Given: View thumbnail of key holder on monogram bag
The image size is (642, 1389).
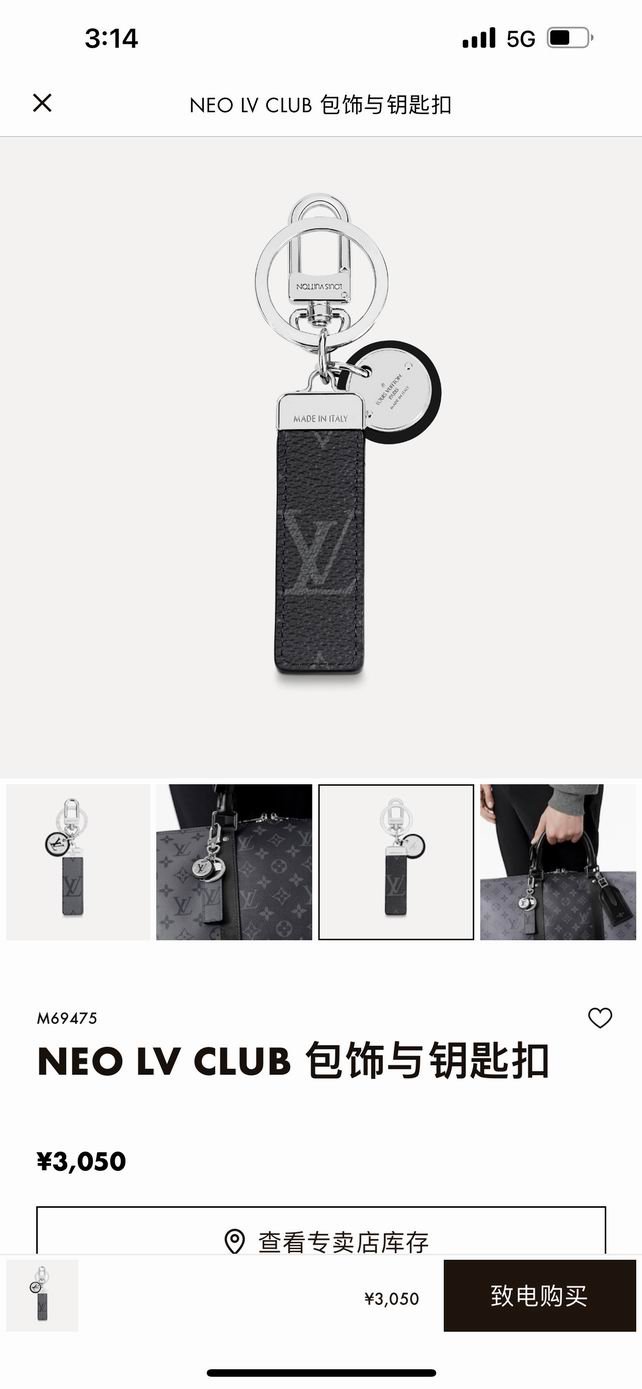Looking at the screenshot, I should pos(234,862).
